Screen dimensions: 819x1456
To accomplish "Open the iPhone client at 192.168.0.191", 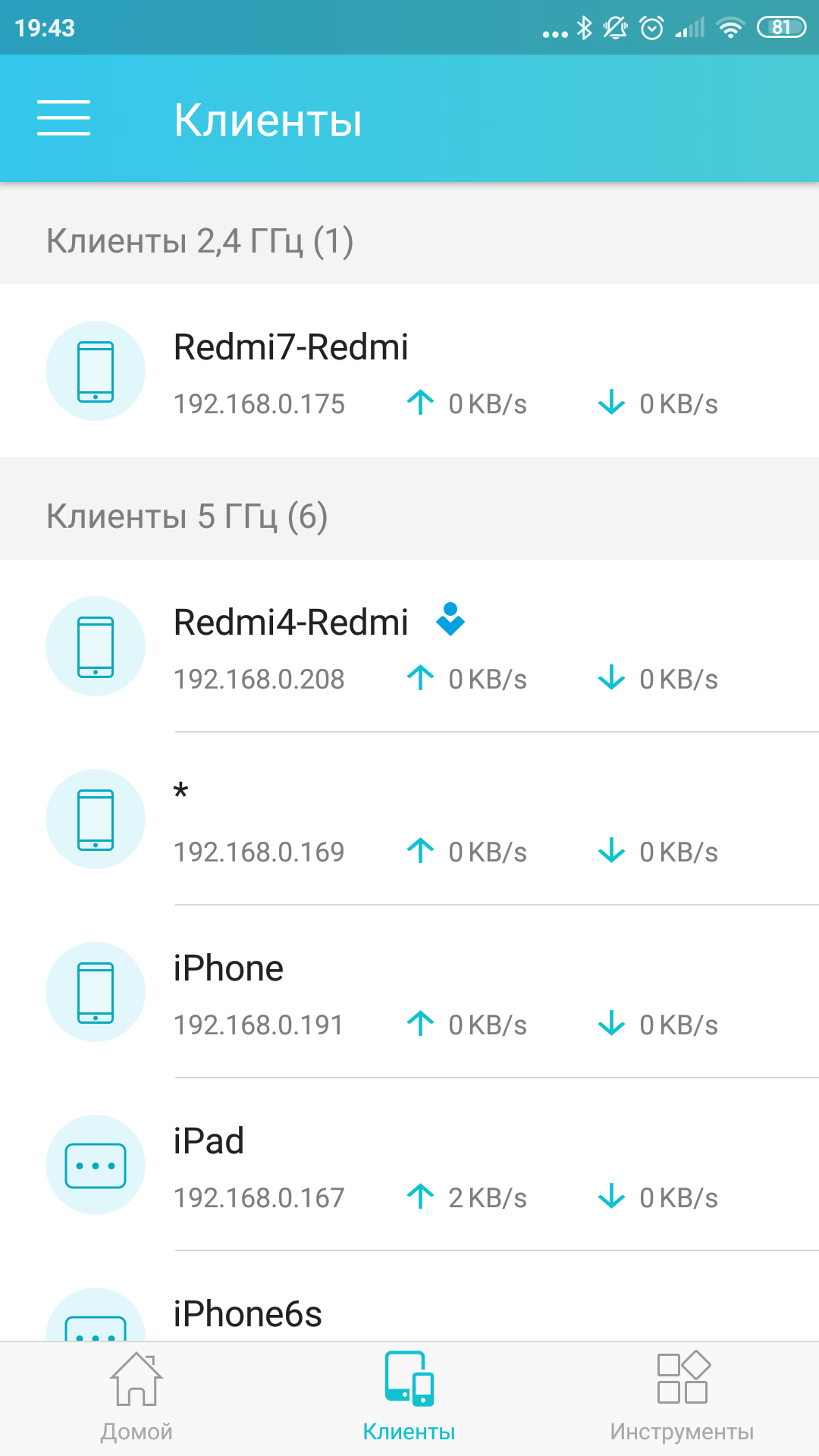I will click(409, 993).
